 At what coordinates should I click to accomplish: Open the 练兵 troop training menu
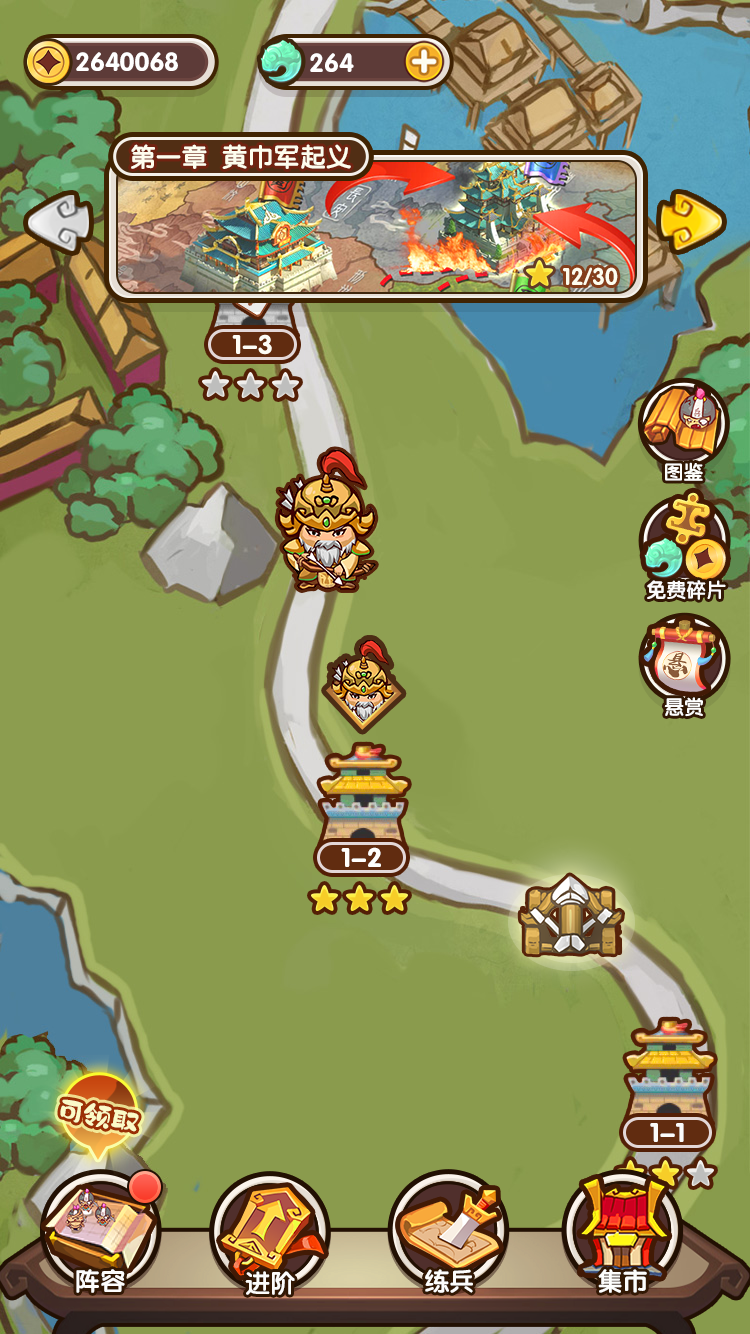(x=448, y=1235)
